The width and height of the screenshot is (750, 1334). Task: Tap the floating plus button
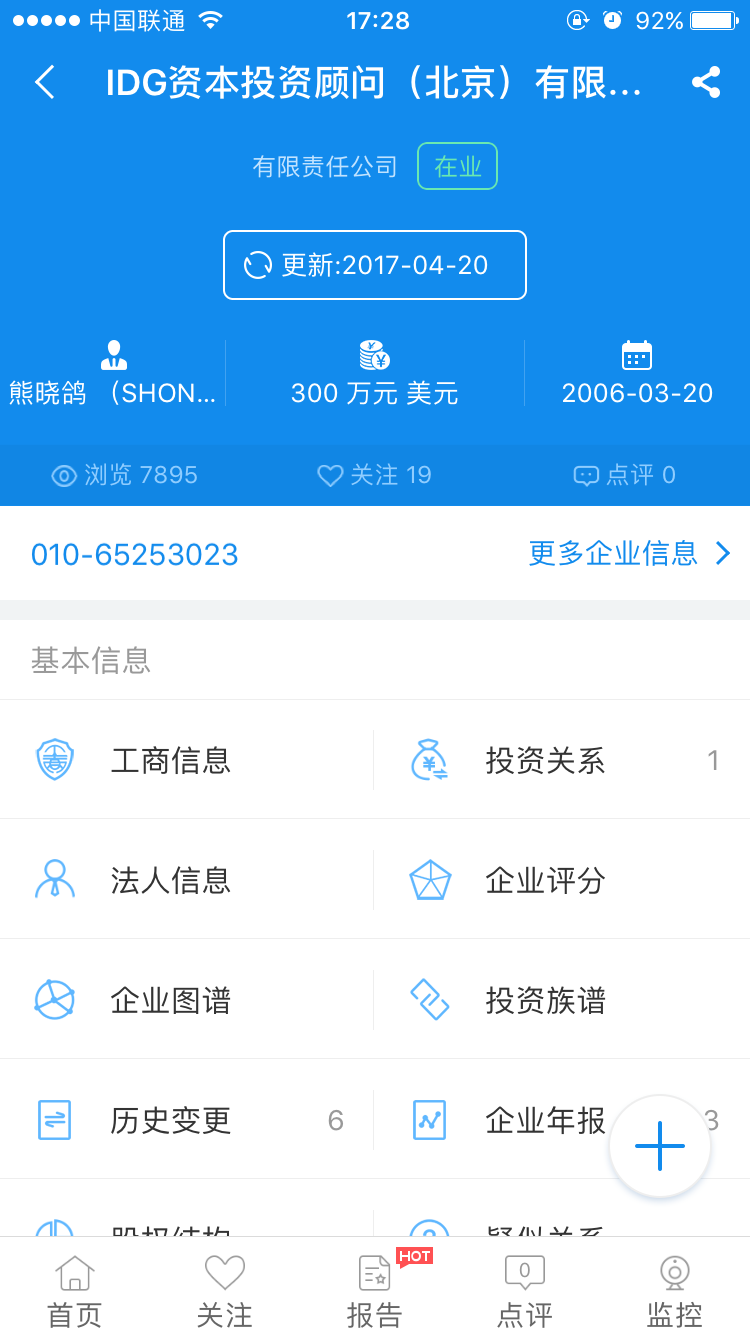point(660,1146)
